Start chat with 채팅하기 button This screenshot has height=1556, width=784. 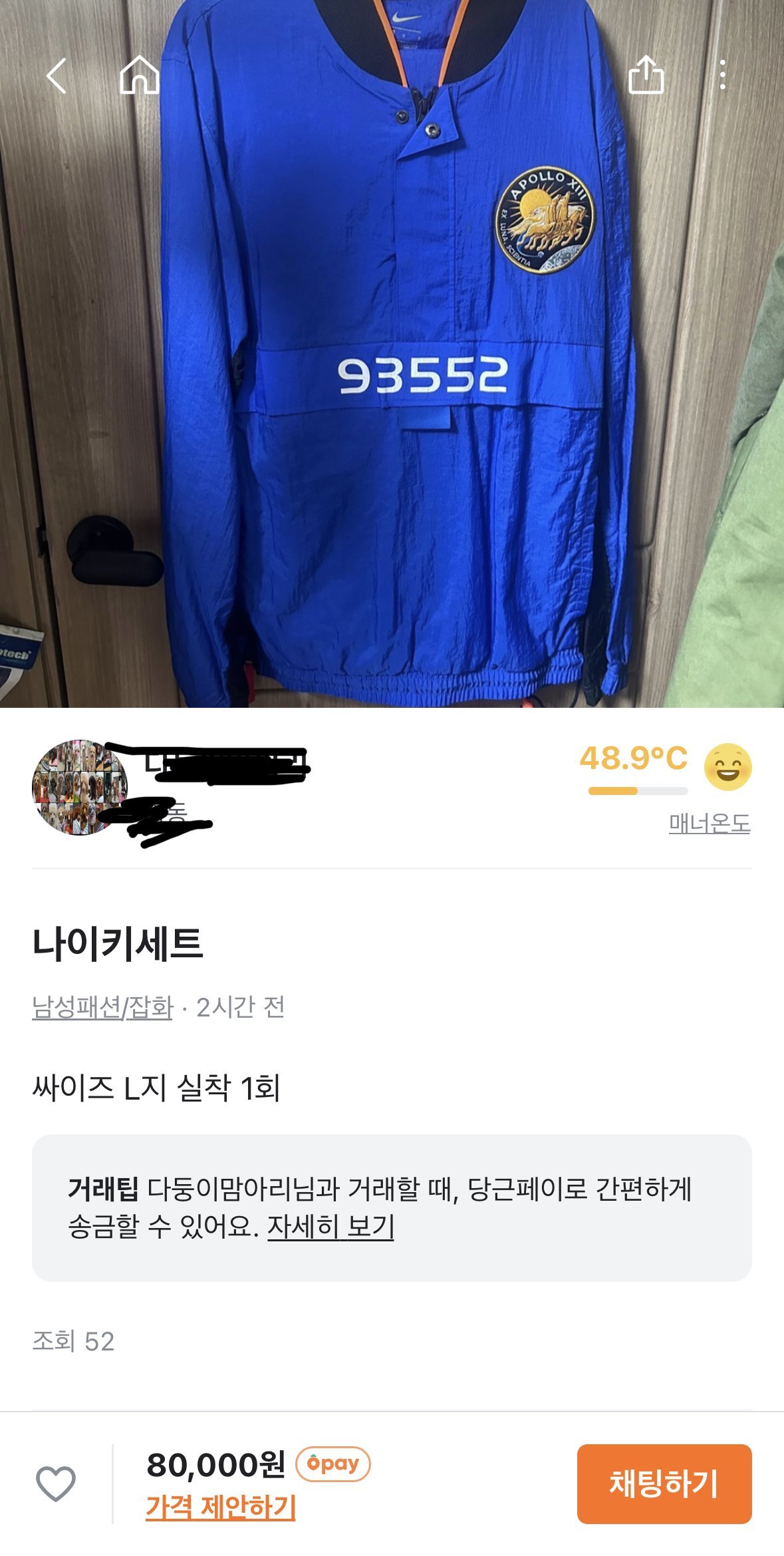tap(664, 1483)
